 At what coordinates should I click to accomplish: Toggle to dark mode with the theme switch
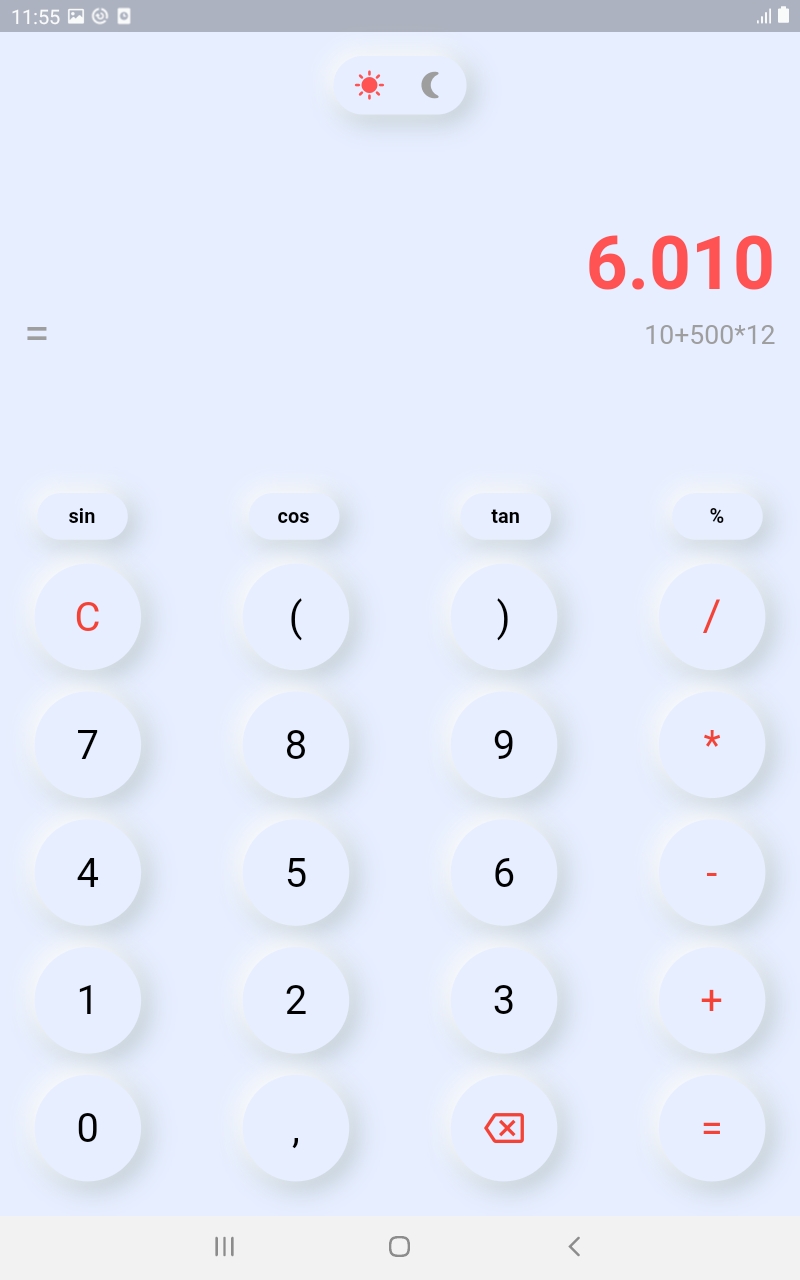pyautogui.click(x=430, y=85)
